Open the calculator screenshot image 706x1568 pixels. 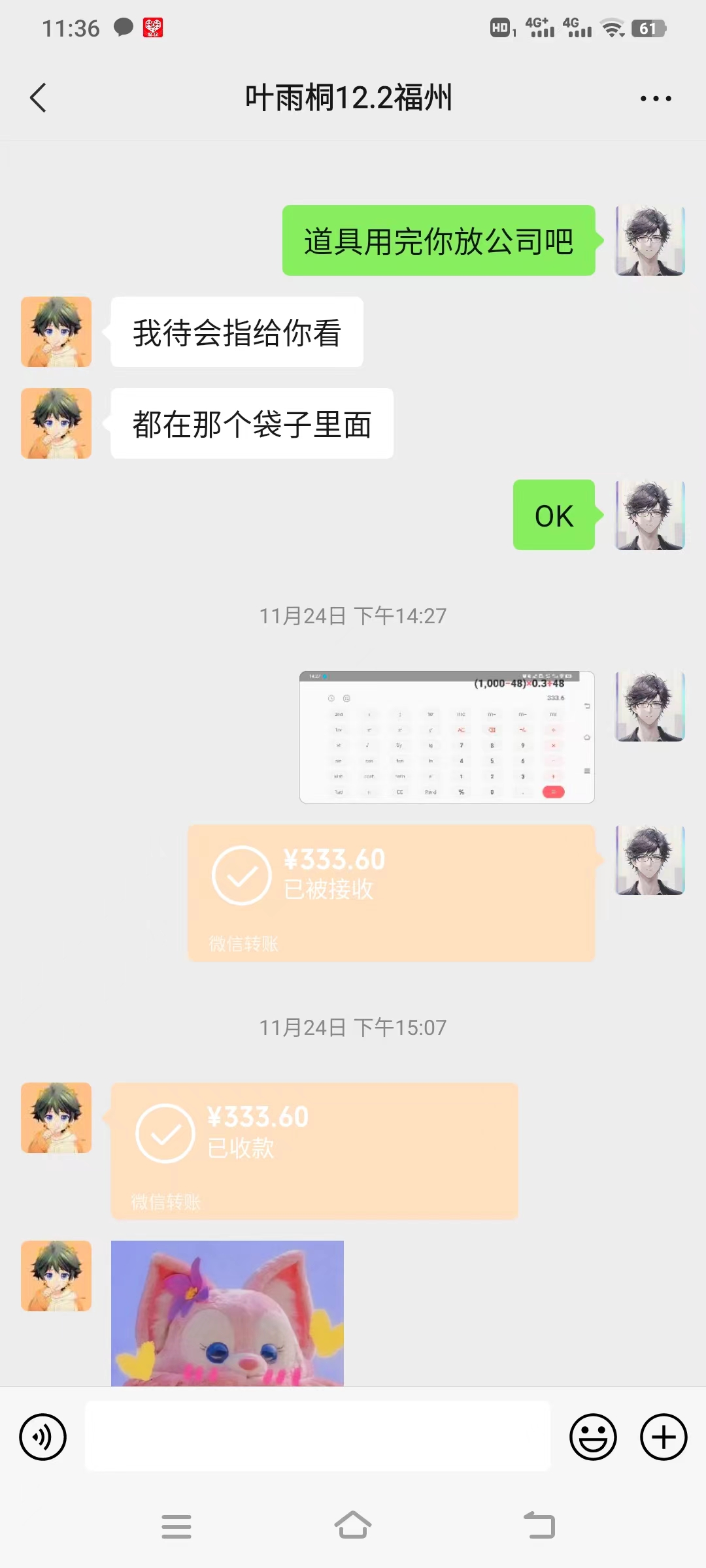point(446,736)
